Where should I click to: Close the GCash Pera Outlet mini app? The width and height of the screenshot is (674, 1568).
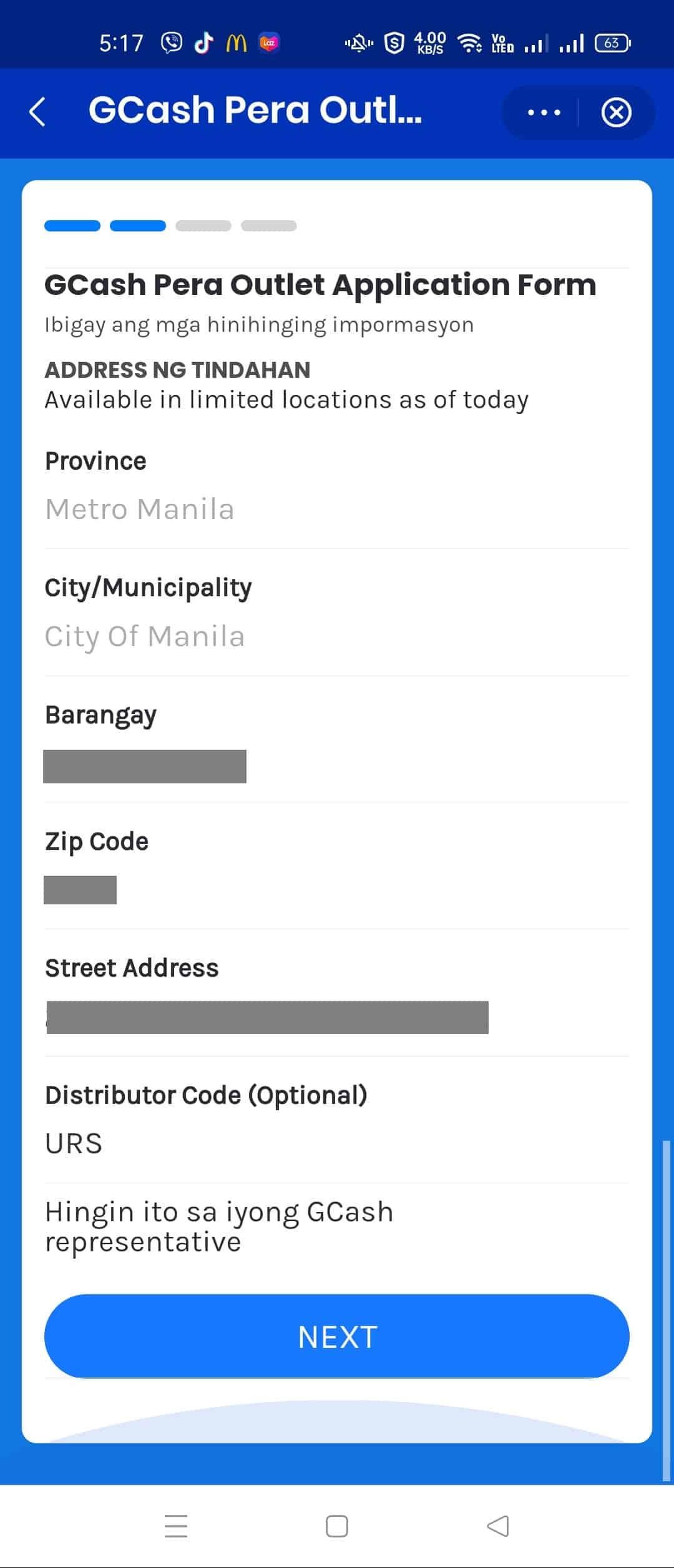point(617,112)
